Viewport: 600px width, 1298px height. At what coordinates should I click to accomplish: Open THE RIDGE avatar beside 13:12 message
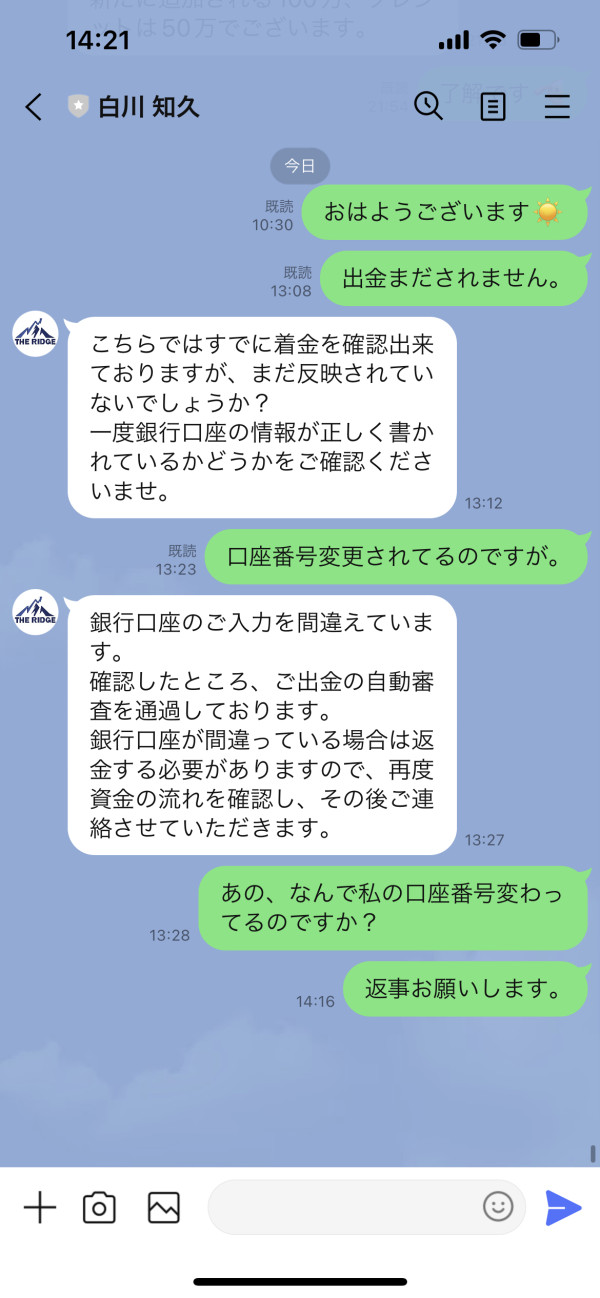(35, 334)
